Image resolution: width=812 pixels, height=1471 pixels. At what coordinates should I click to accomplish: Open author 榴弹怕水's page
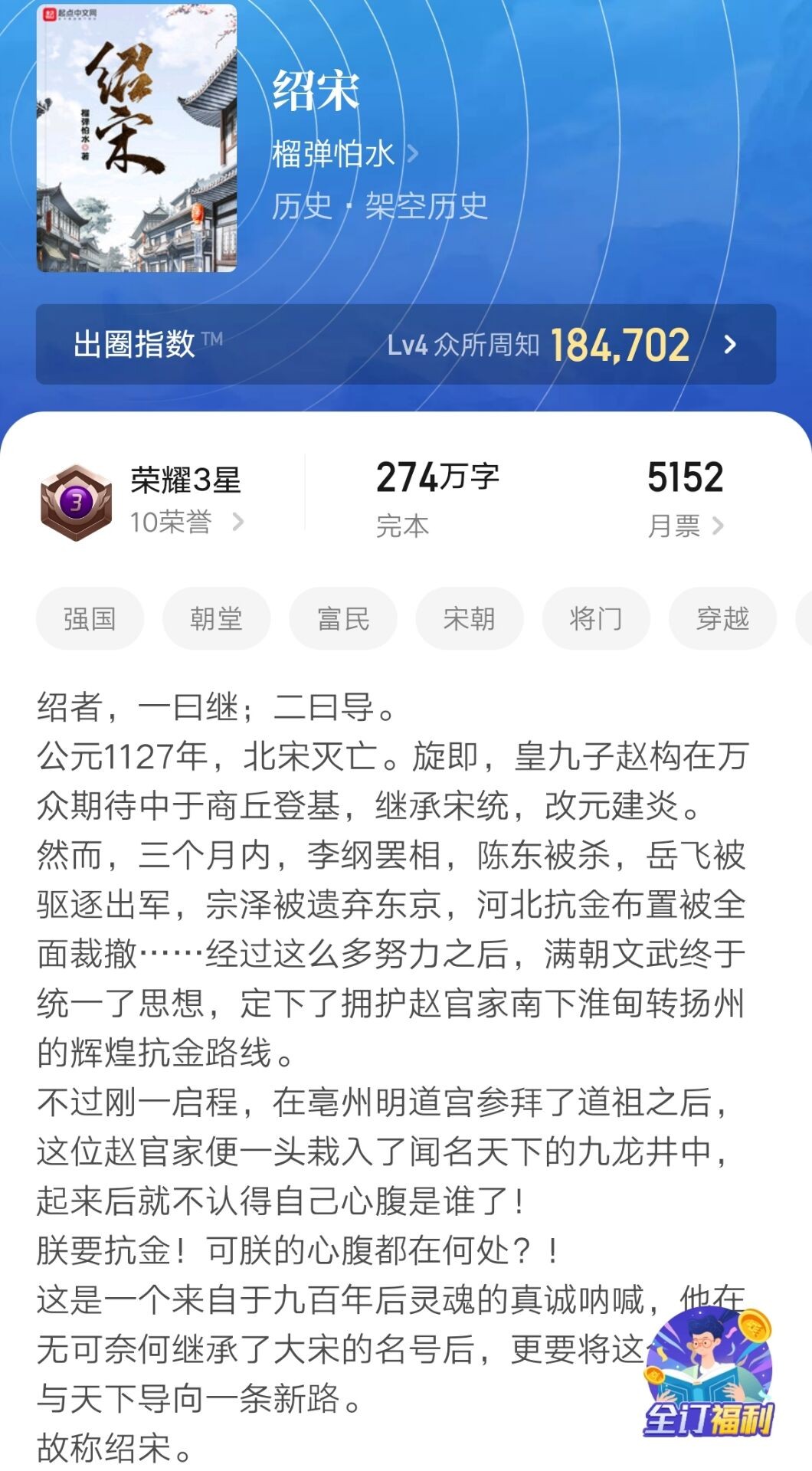[x=344, y=154]
